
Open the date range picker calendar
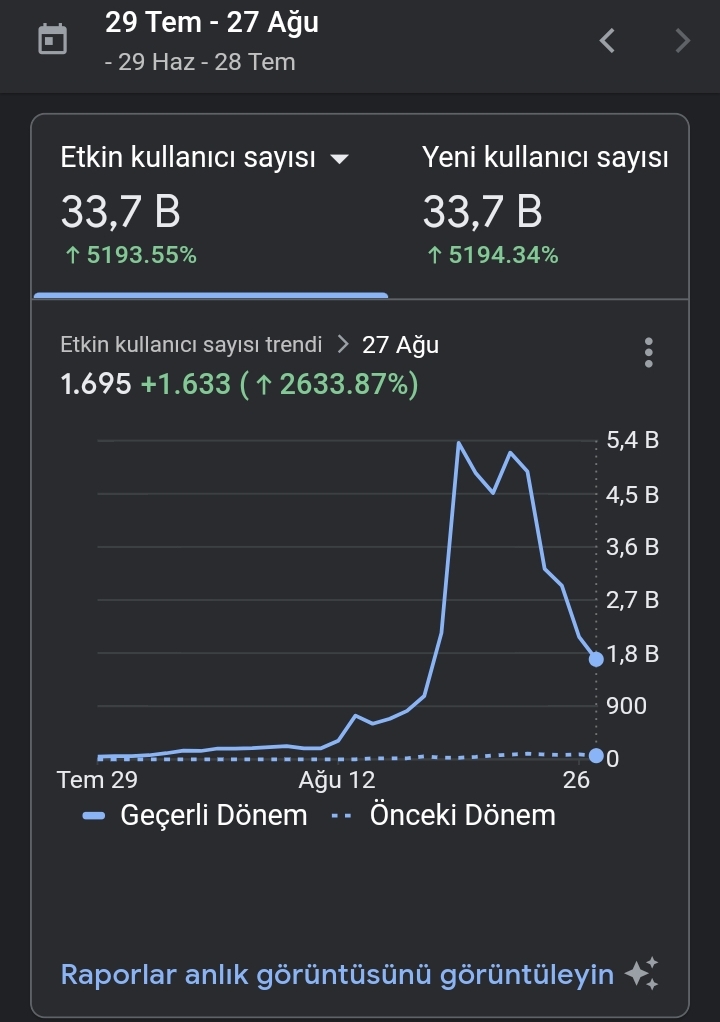[52, 40]
